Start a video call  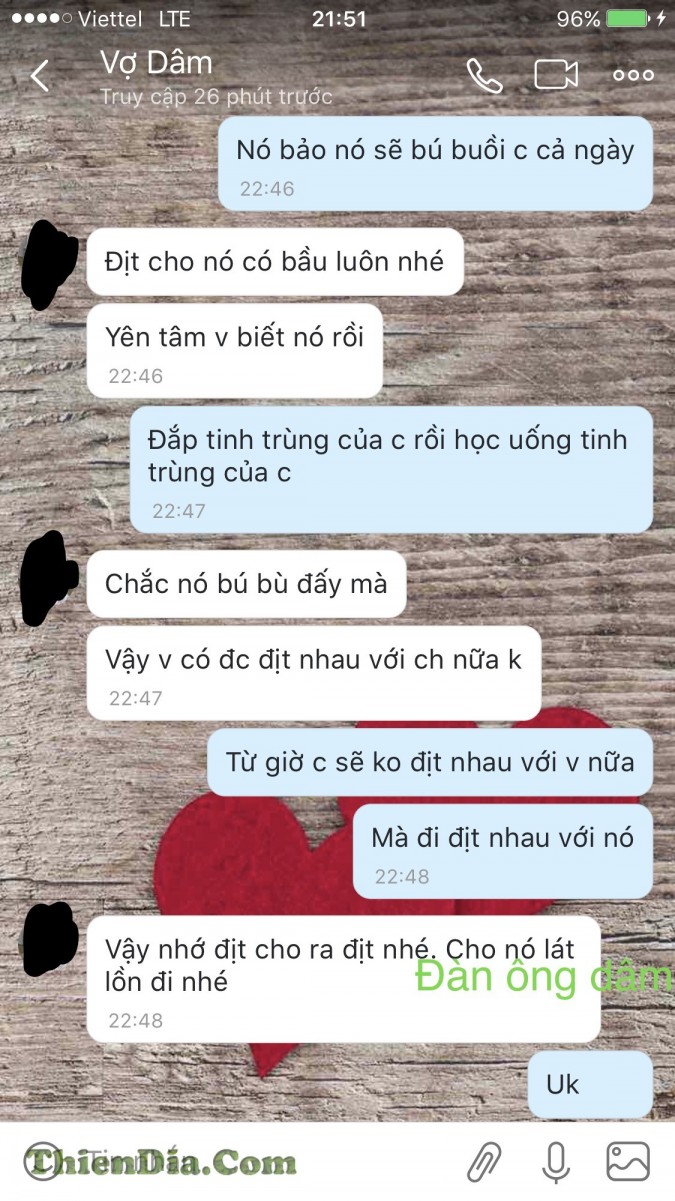(x=556, y=75)
